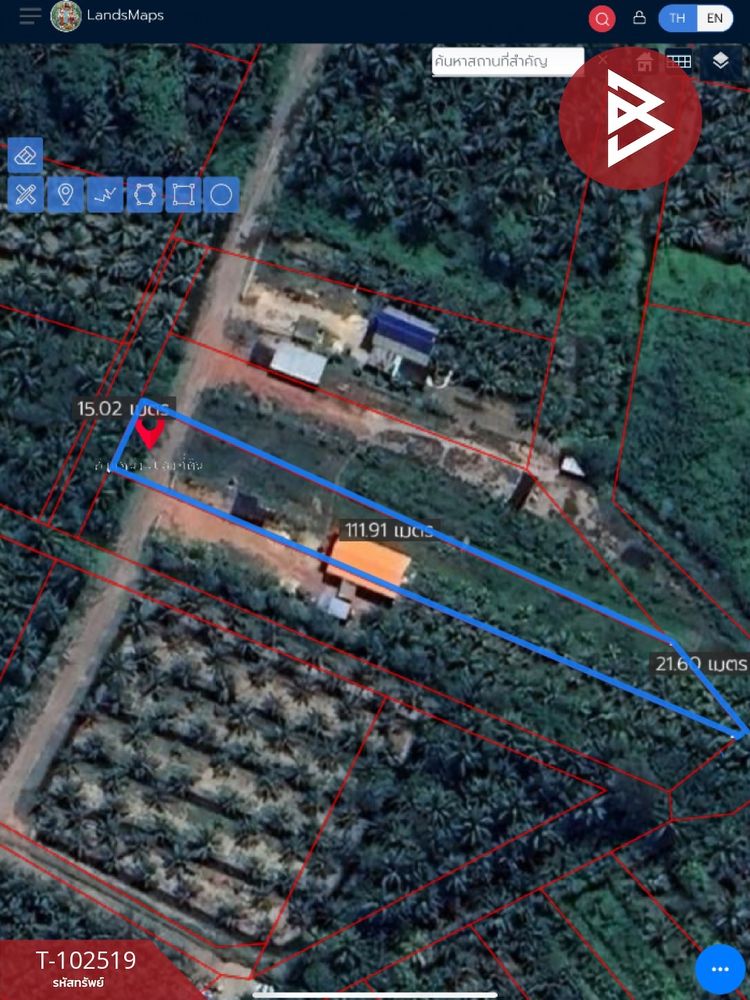Select the pencil and ruler drawing tool
The height and width of the screenshot is (1000, 750).
point(25,194)
